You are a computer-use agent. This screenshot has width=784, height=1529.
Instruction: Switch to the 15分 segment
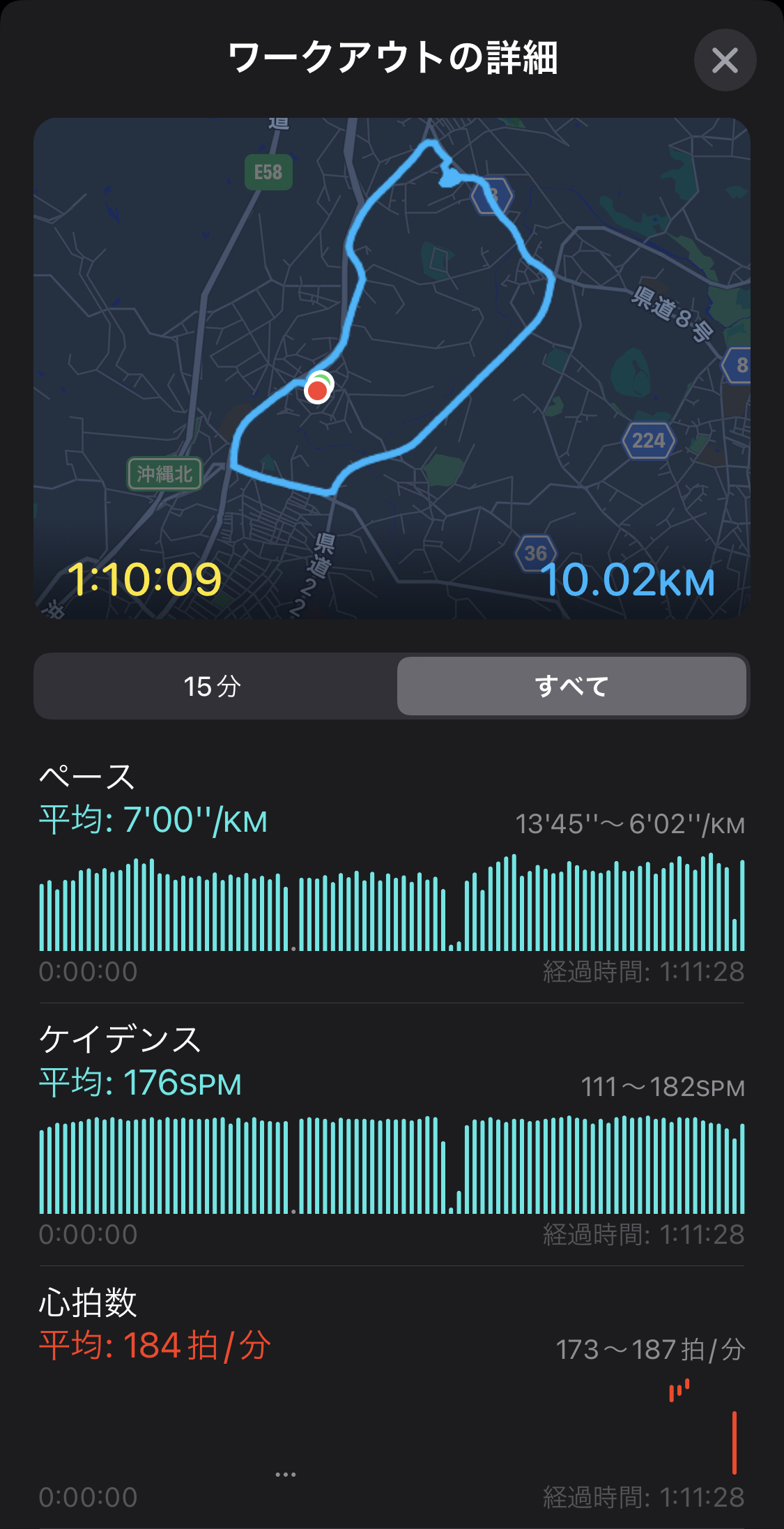tap(213, 686)
